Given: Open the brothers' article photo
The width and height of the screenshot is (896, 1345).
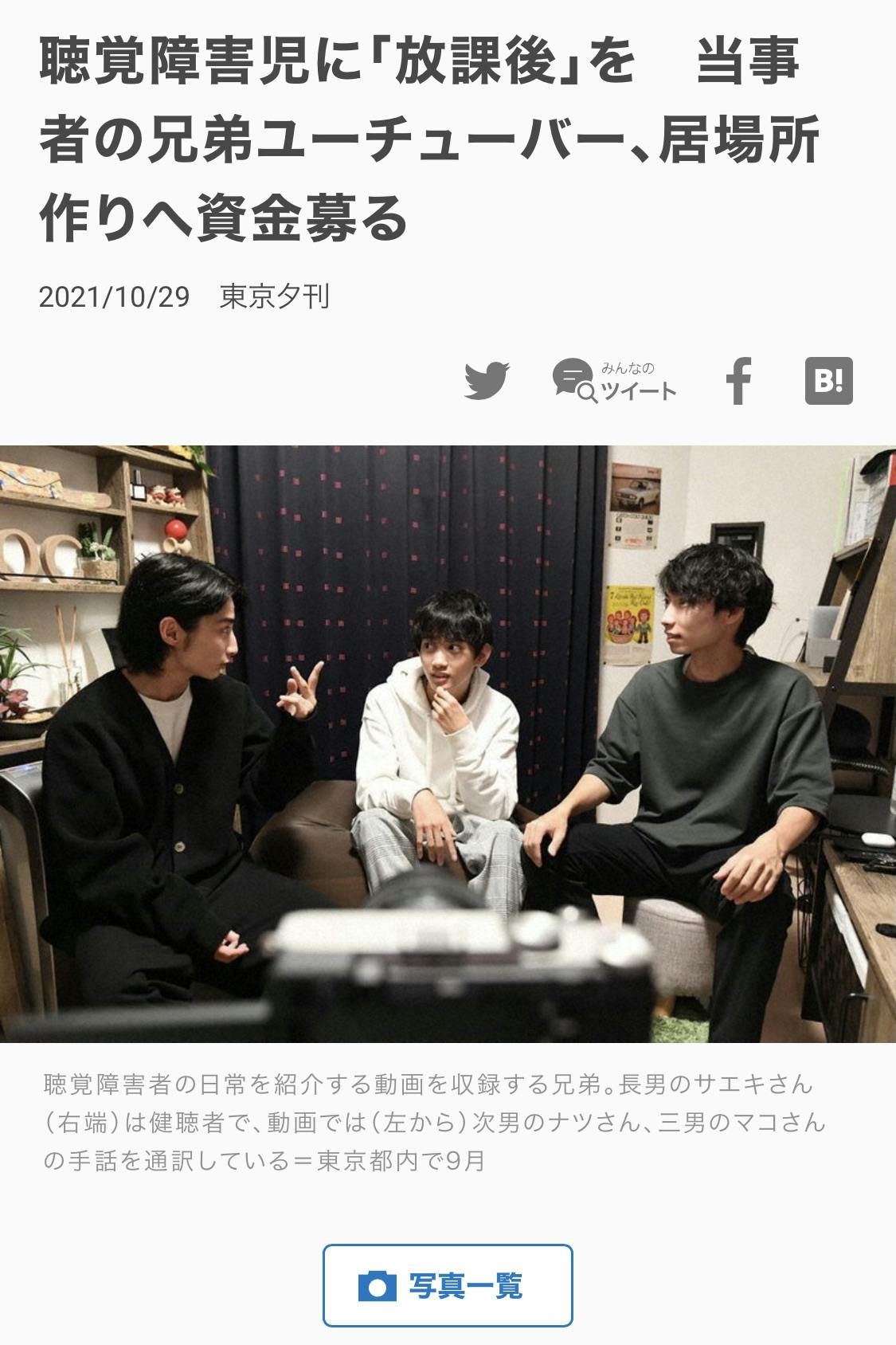Looking at the screenshot, I should (x=448, y=743).
